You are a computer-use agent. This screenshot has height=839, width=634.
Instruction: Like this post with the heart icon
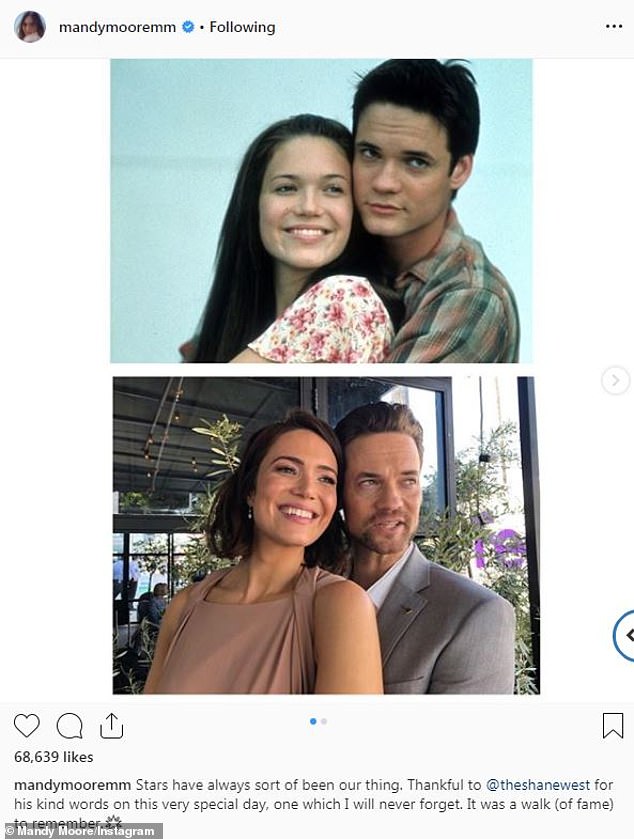[27, 725]
